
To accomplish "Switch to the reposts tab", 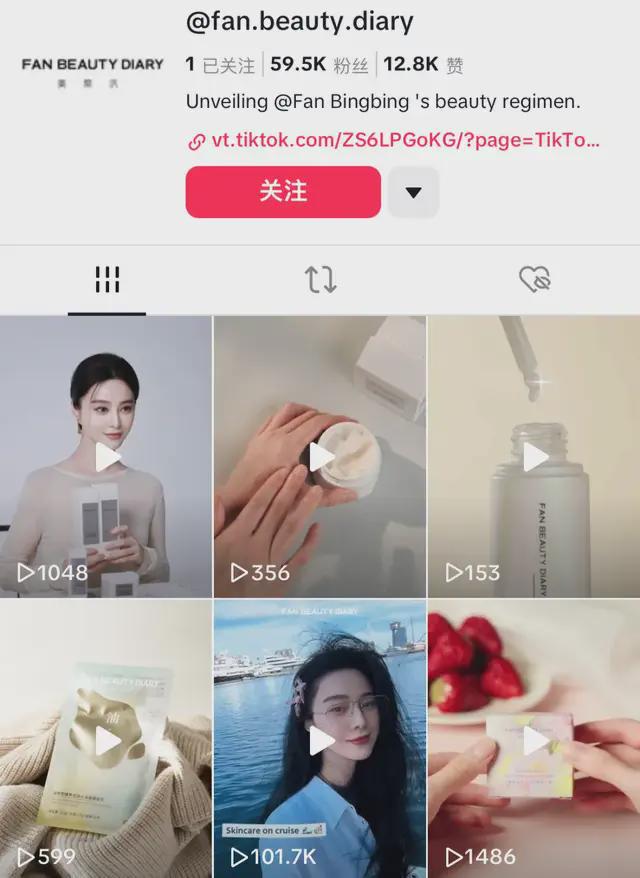I will [x=320, y=280].
